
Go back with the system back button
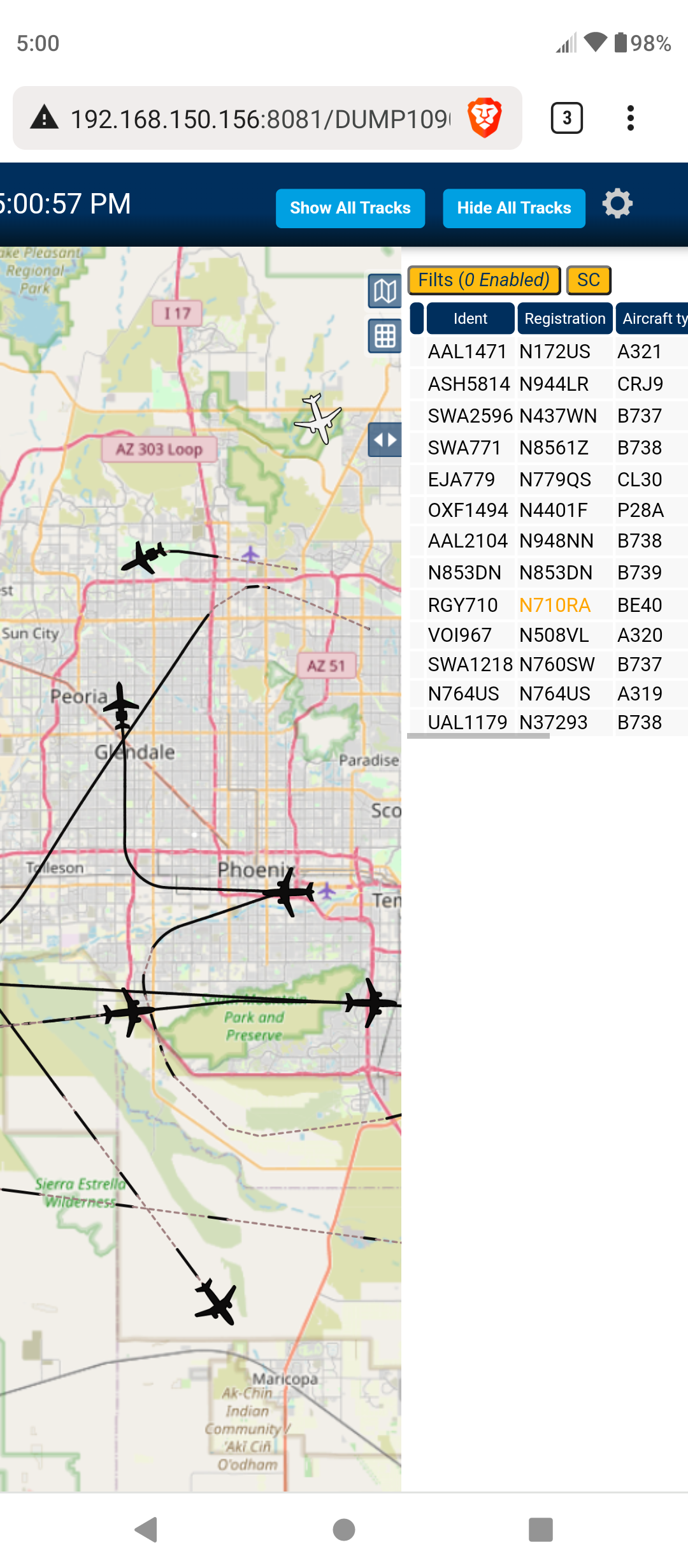[x=147, y=1530]
